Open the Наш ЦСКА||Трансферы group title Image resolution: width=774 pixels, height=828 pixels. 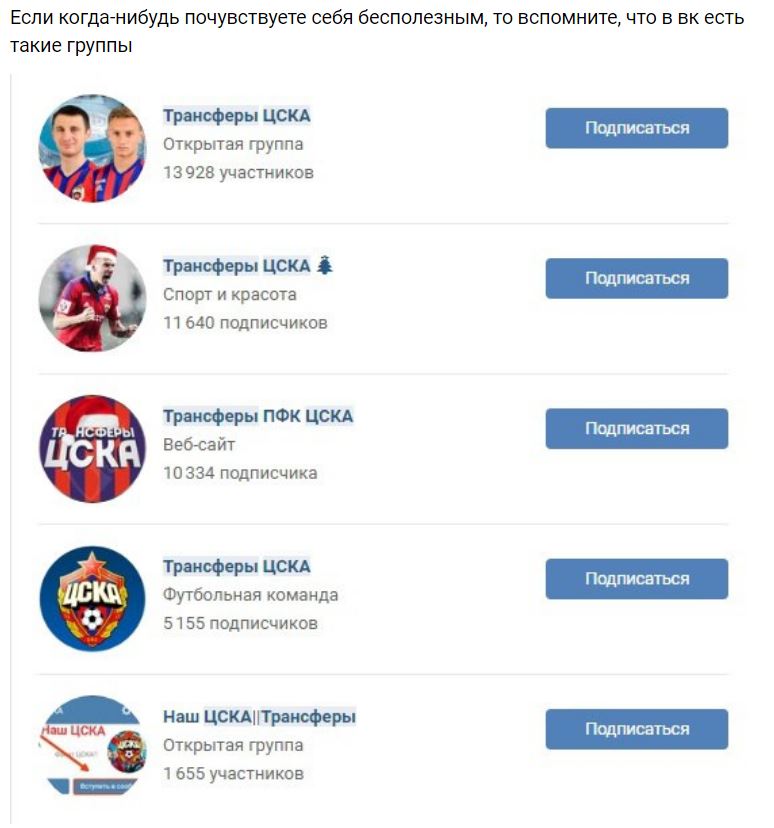click(x=259, y=717)
